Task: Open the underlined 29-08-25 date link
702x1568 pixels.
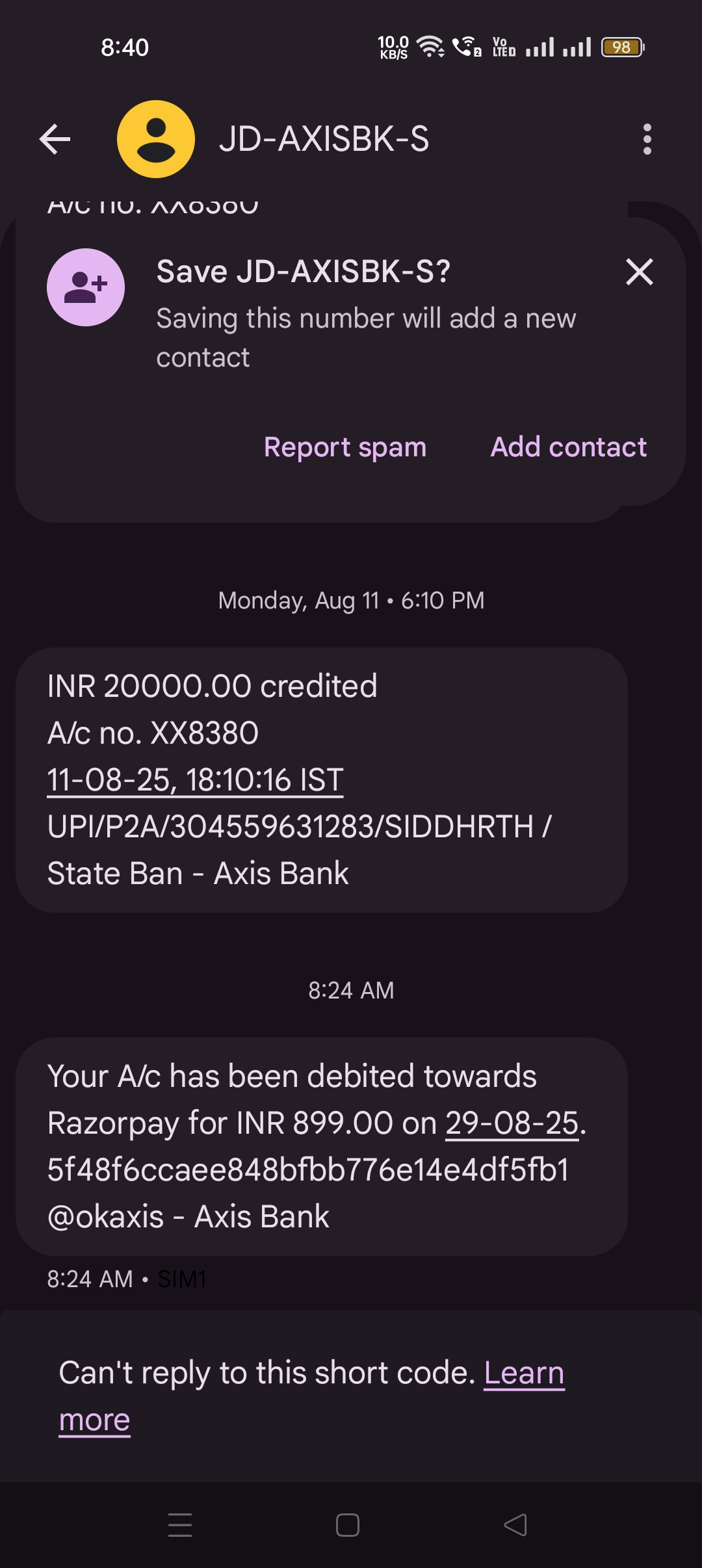Action: [x=512, y=1123]
